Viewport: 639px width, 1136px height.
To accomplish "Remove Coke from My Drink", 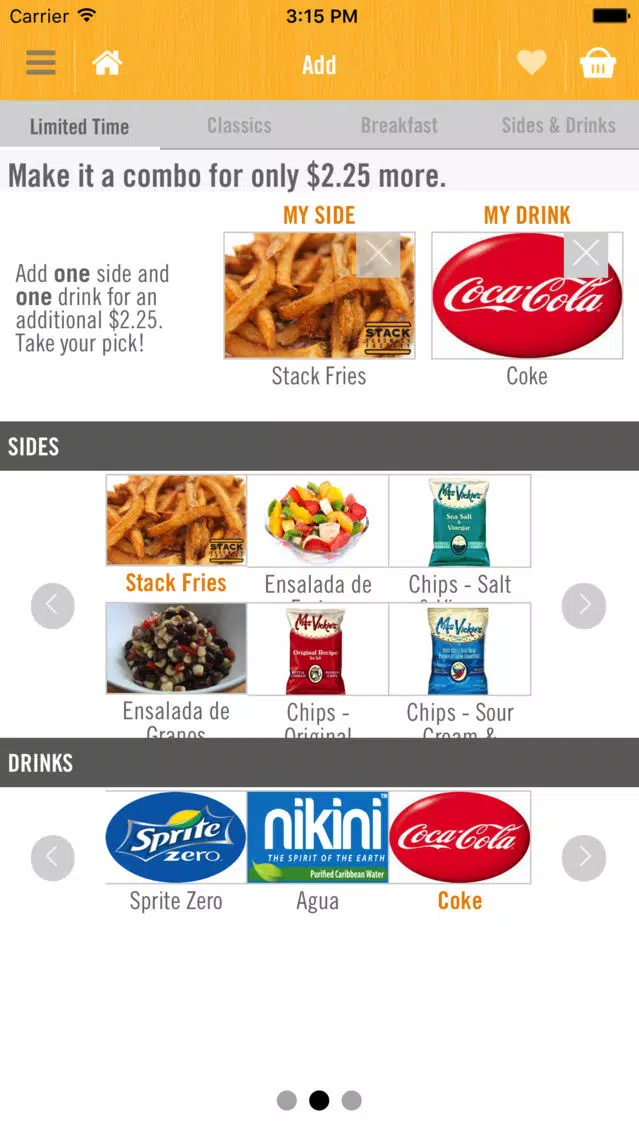I will coord(586,254).
